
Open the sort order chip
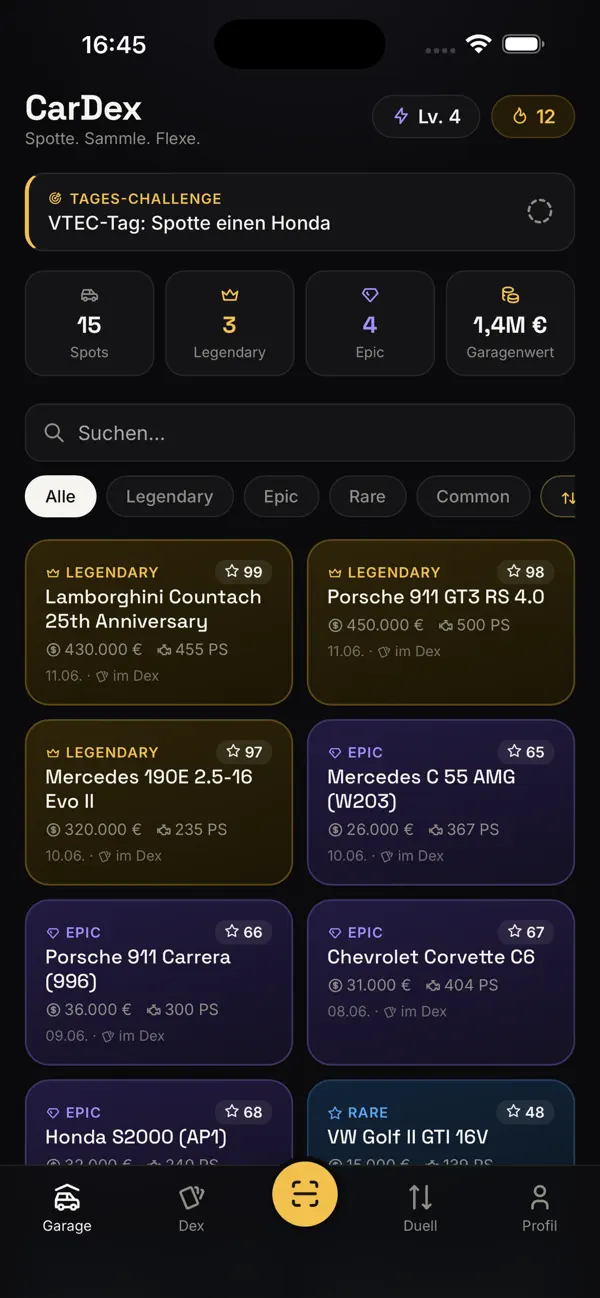click(x=560, y=496)
